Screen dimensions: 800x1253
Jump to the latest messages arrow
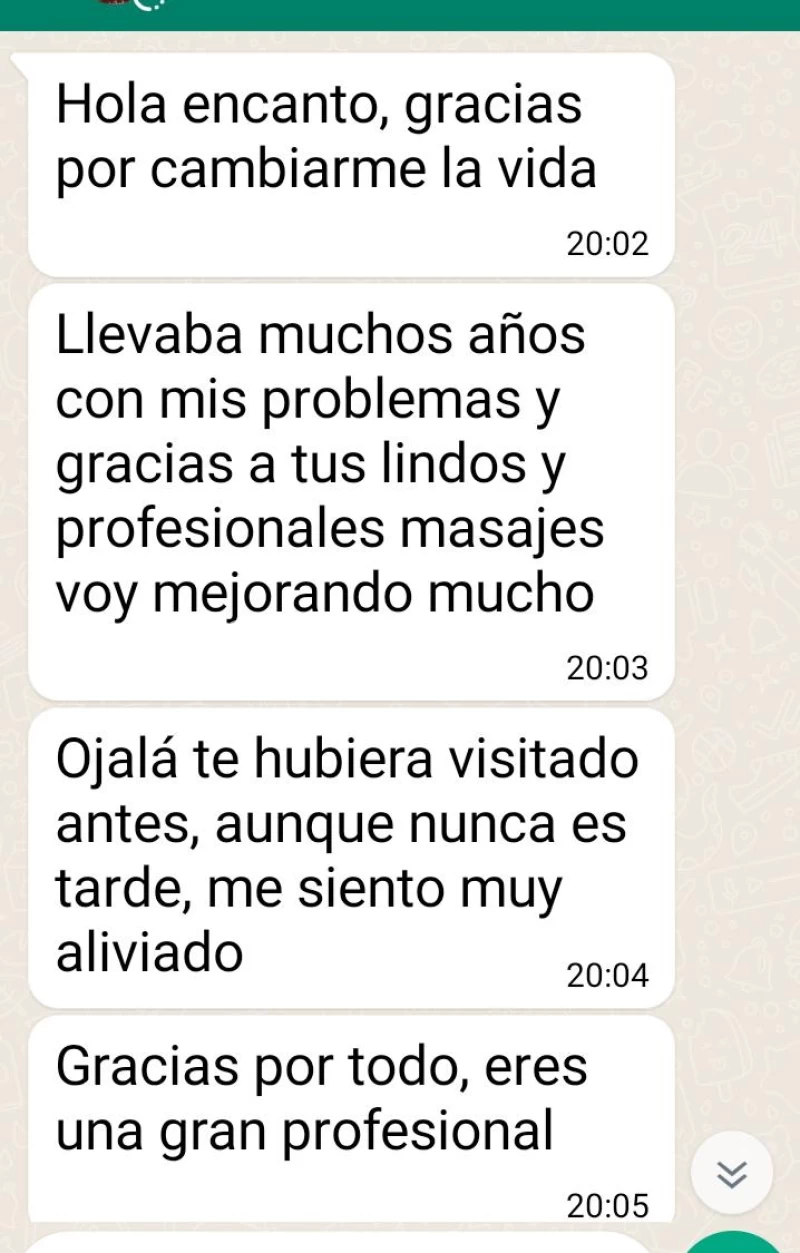(x=732, y=1172)
